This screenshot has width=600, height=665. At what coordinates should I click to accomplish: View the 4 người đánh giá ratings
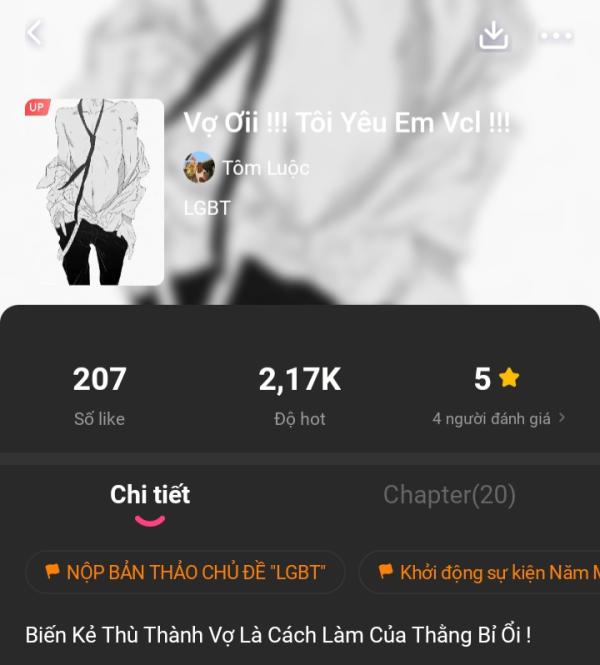[498, 419]
